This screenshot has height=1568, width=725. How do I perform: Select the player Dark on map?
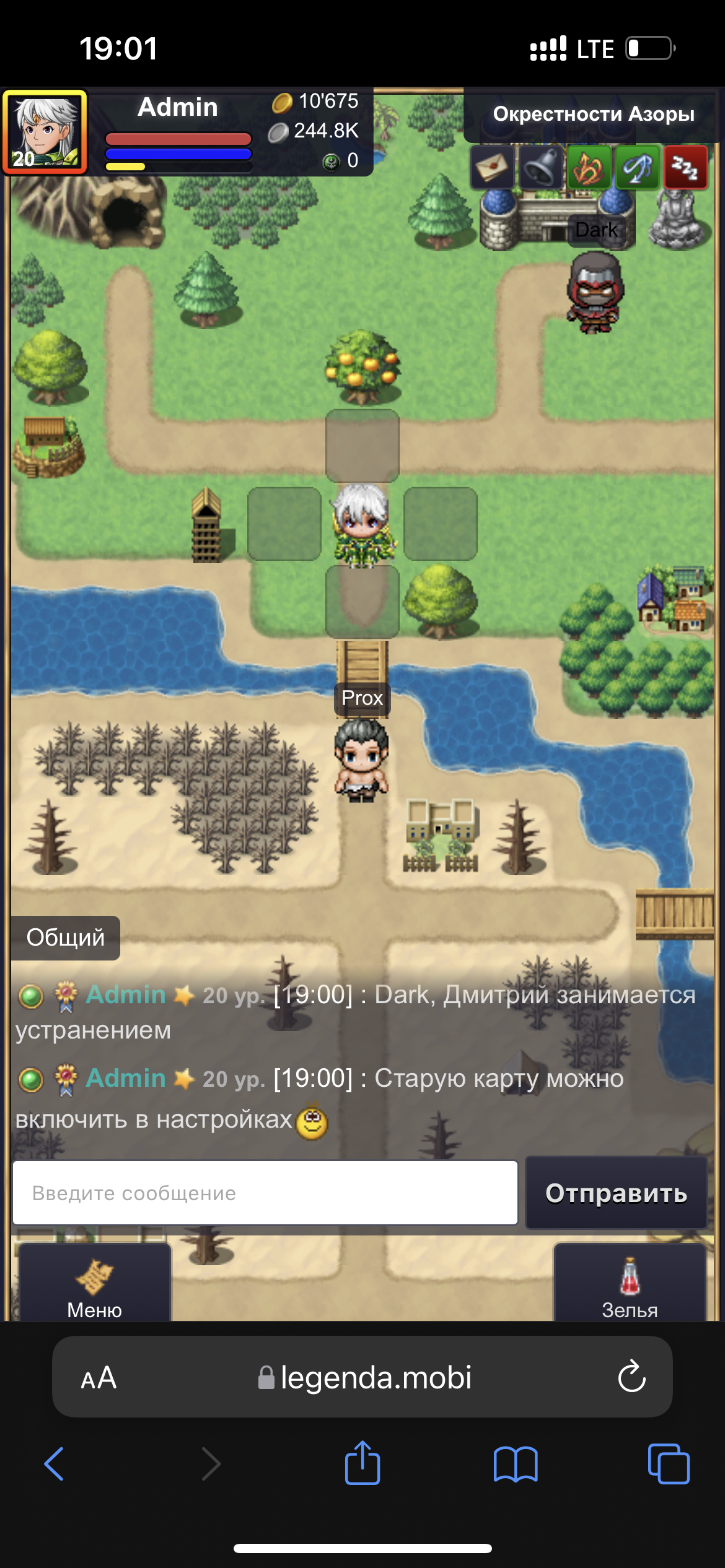[x=595, y=292]
